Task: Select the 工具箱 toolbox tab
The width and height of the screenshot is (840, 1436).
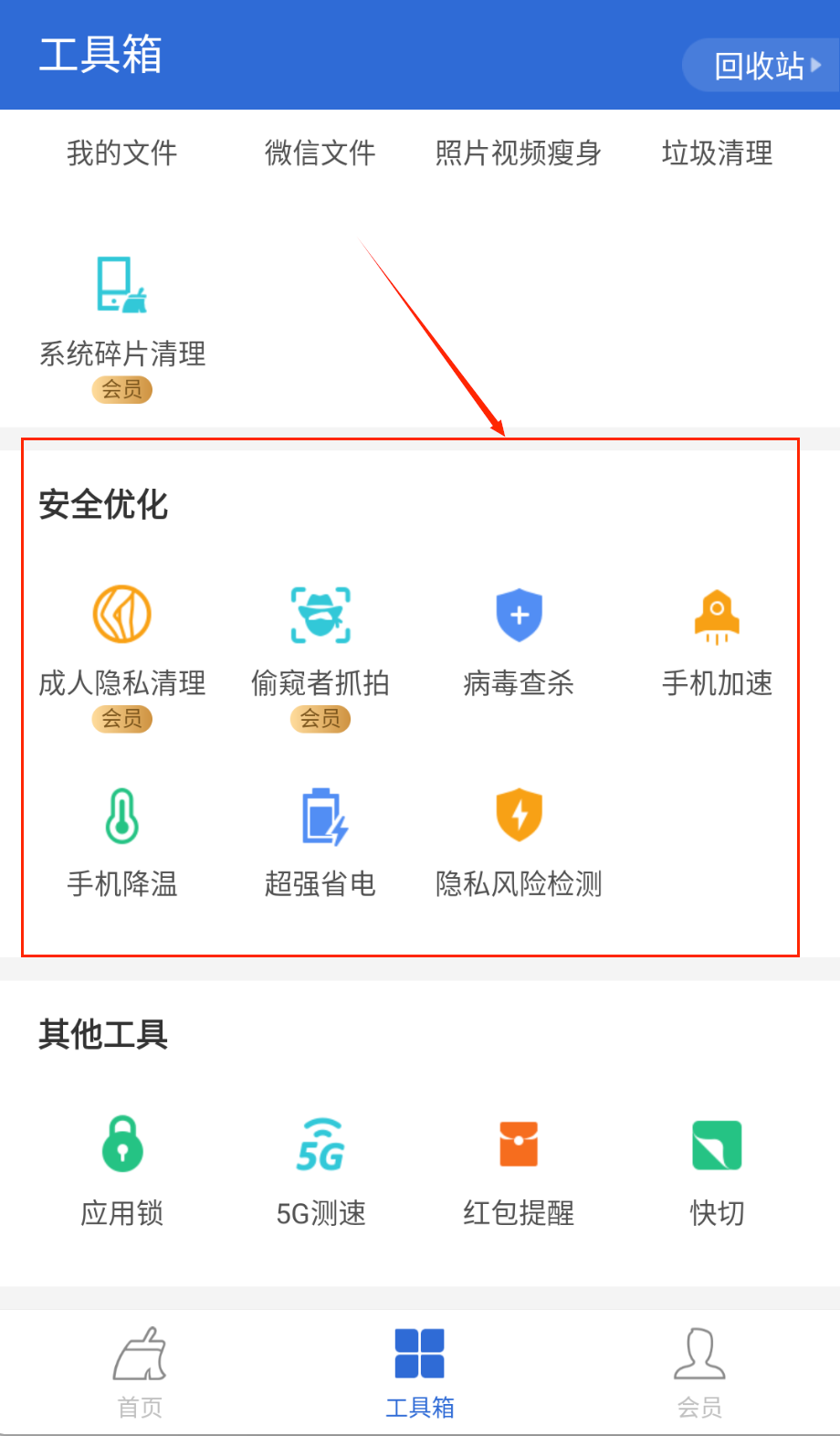Action: (420, 1372)
